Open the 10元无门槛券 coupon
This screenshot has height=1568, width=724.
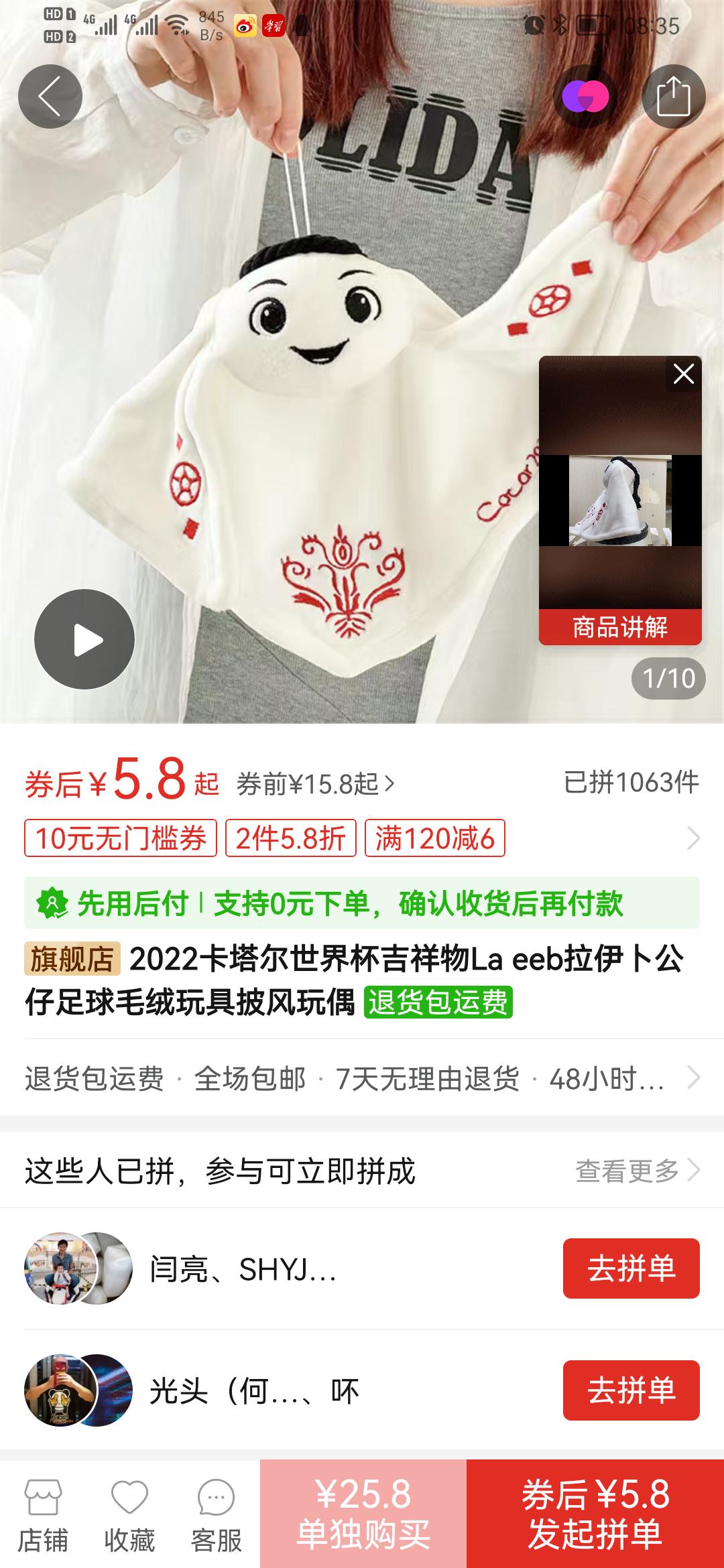[x=121, y=838]
